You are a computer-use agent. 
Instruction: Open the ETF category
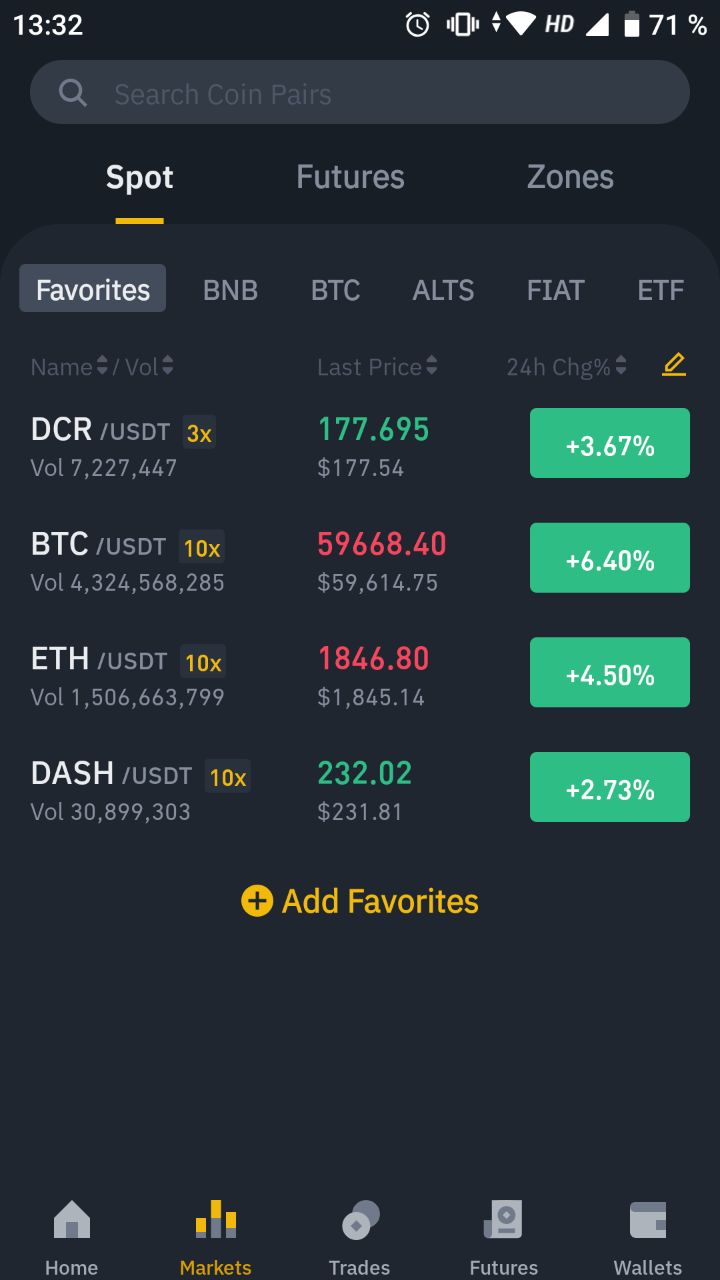pyautogui.click(x=661, y=290)
